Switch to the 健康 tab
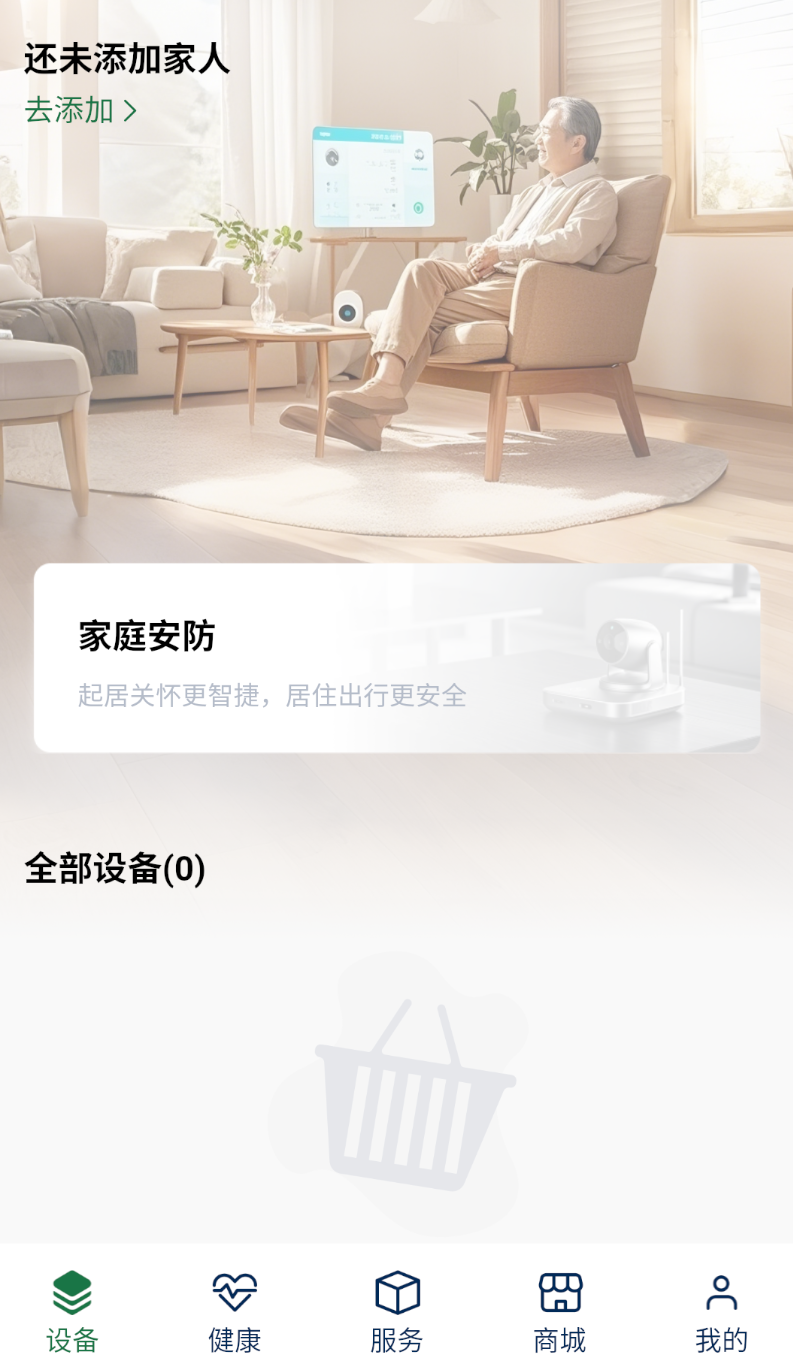The height and width of the screenshot is (1365, 793). (235, 1312)
